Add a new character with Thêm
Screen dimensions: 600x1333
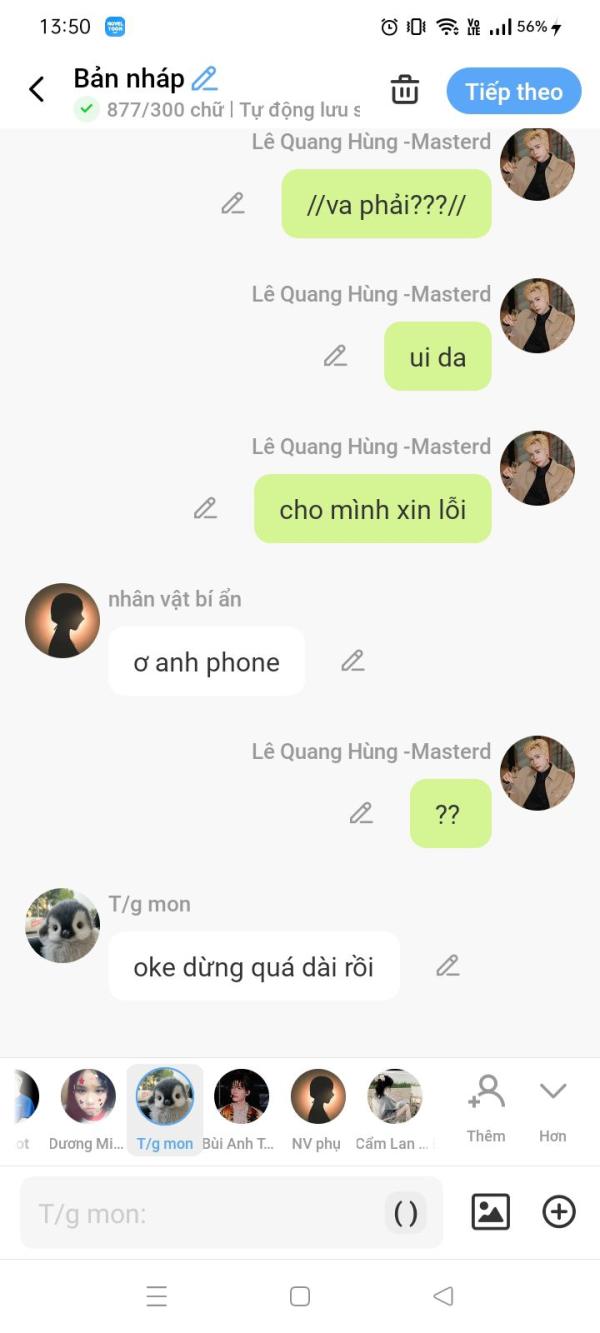point(486,1108)
